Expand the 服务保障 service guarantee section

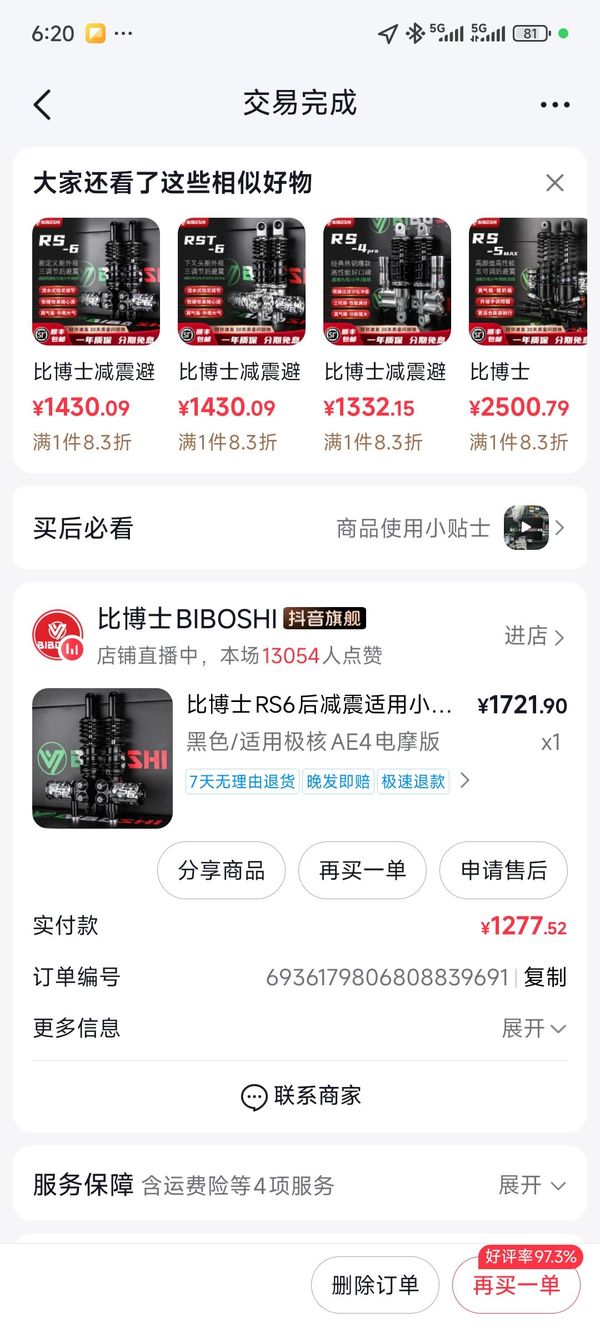click(532, 1185)
